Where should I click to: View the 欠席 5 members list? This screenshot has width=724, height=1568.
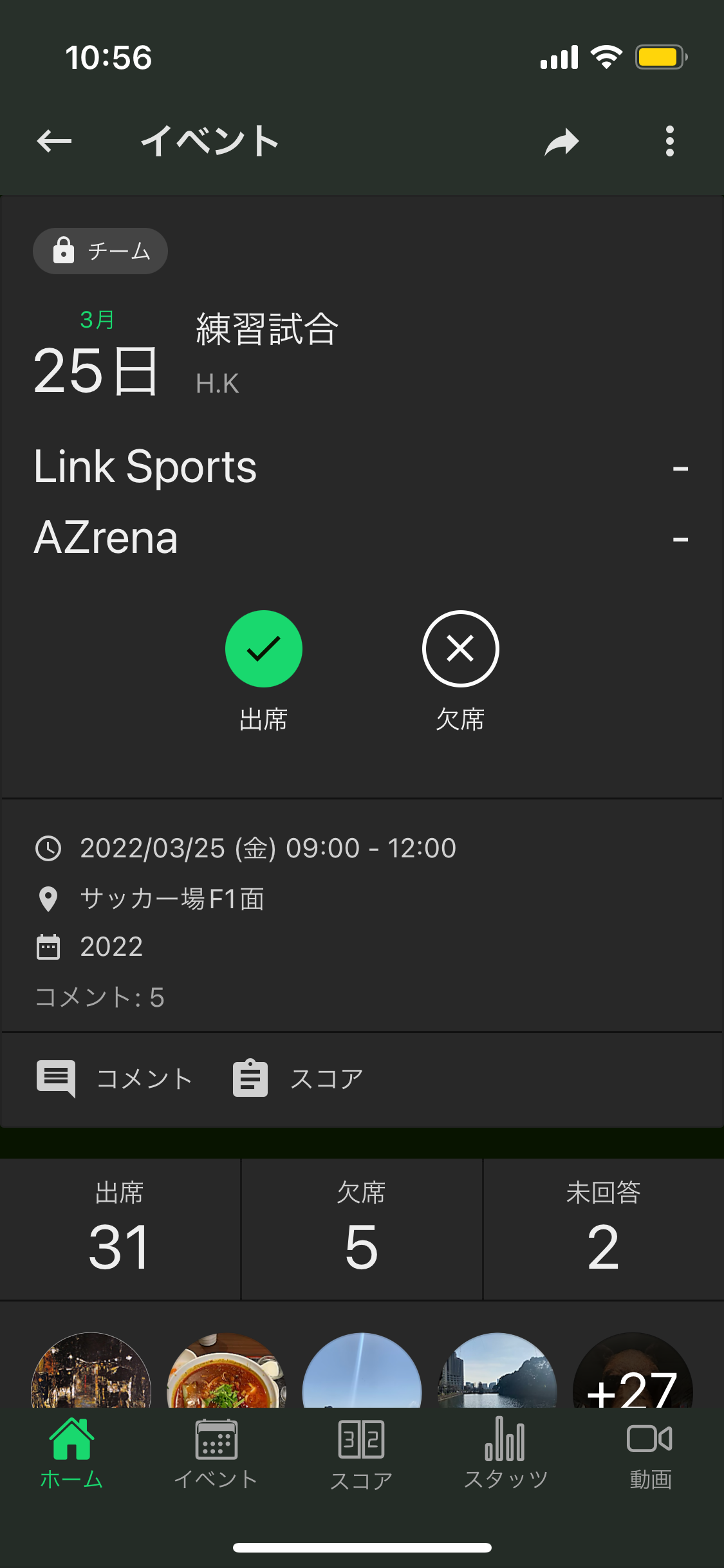pos(362,1228)
